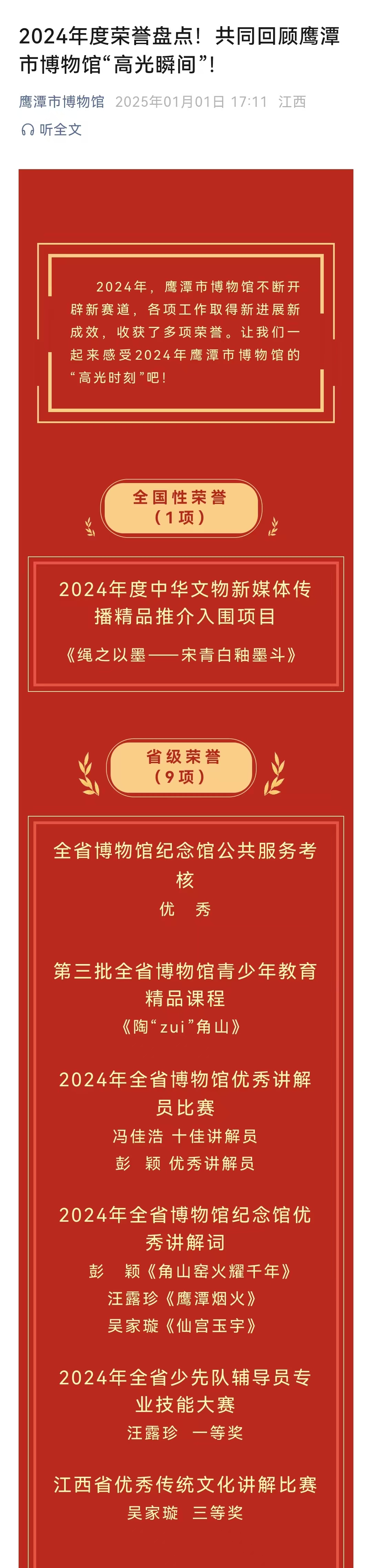Tap 听全文 to listen to the article
The height and width of the screenshot is (1568, 372).
click(x=52, y=130)
